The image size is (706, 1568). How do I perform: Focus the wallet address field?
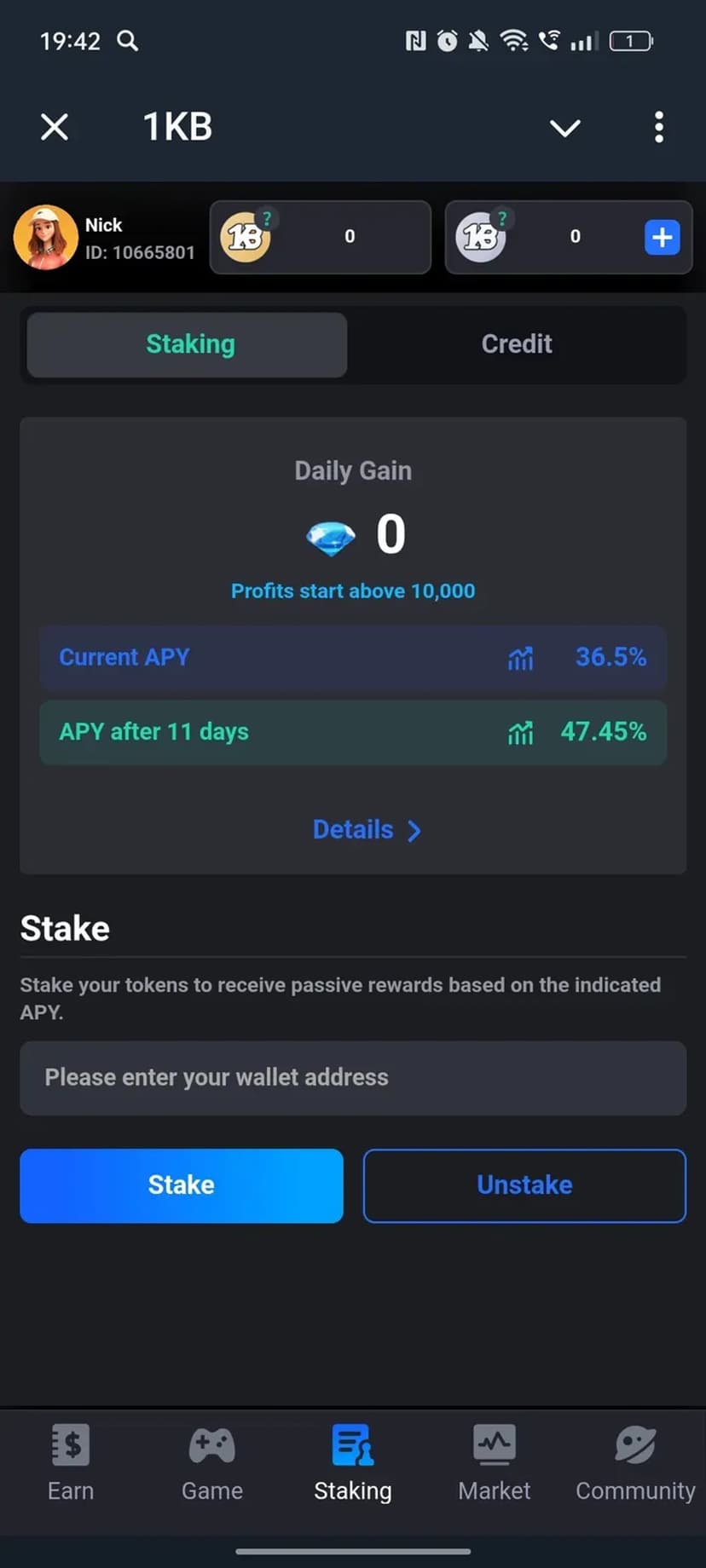coord(353,1078)
